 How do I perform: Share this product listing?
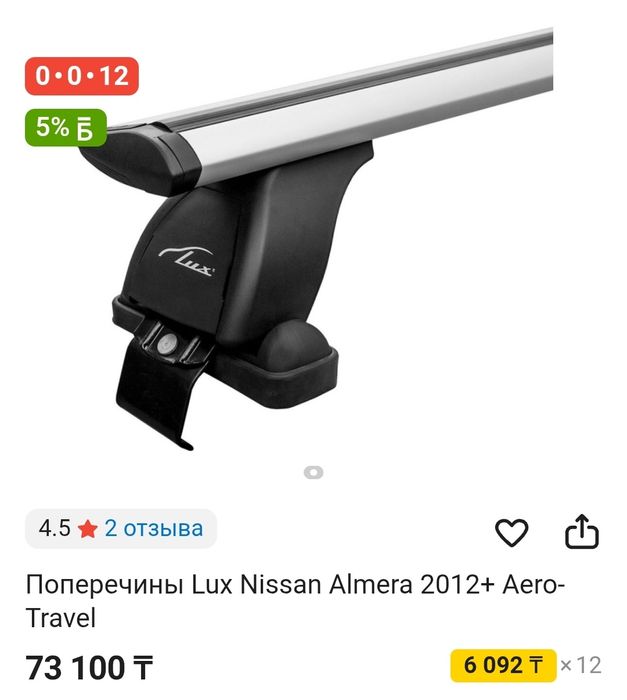click(581, 531)
